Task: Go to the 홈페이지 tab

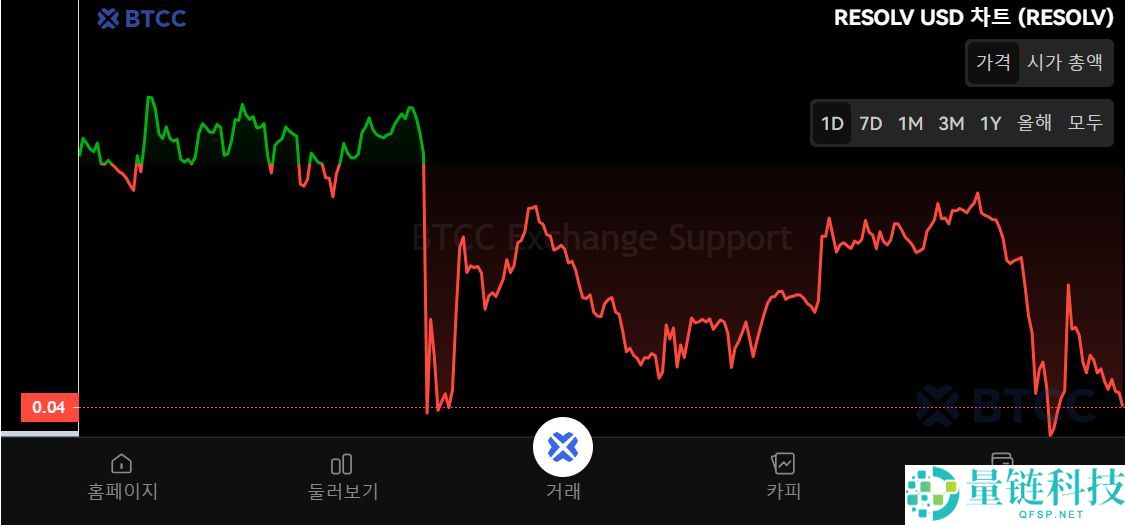Action: [122, 476]
